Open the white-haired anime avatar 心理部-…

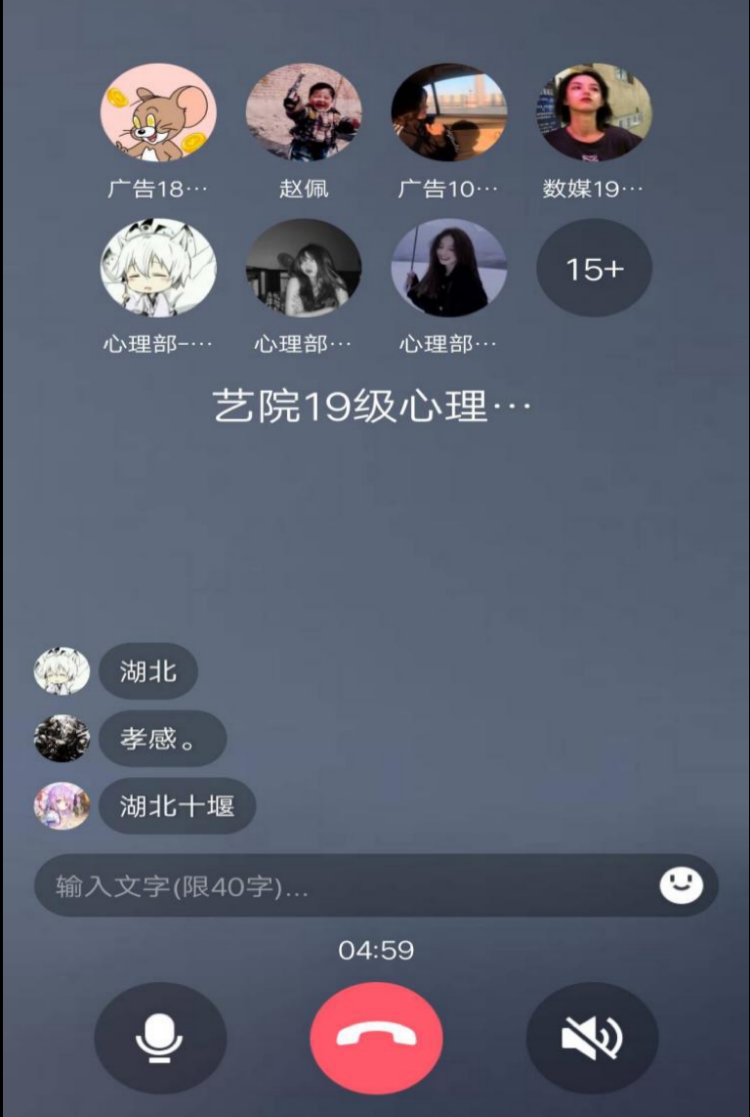[158, 268]
